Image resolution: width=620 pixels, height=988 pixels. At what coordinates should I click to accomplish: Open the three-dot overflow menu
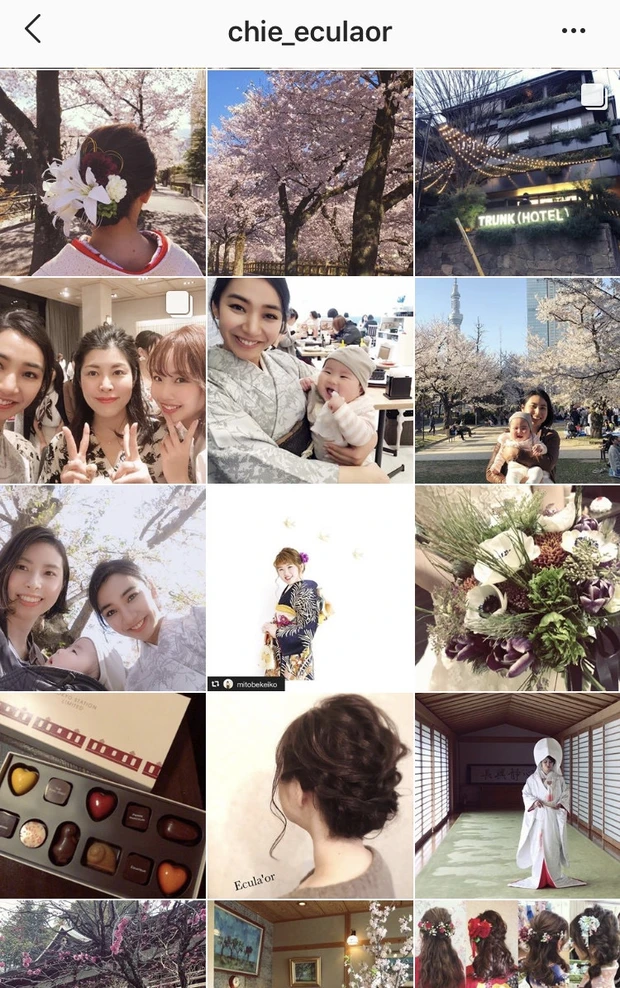click(573, 31)
